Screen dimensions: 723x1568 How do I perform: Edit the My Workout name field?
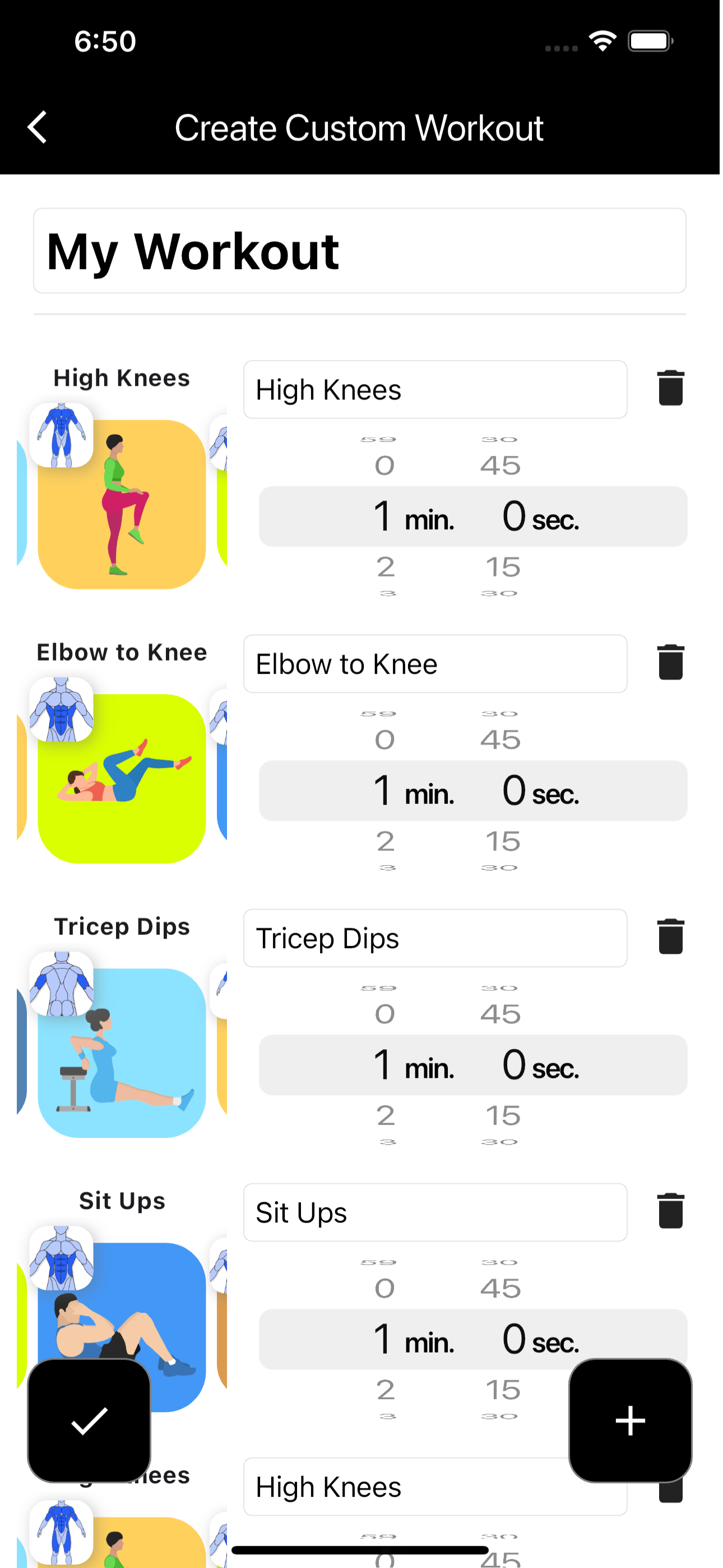pyautogui.click(x=359, y=251)
